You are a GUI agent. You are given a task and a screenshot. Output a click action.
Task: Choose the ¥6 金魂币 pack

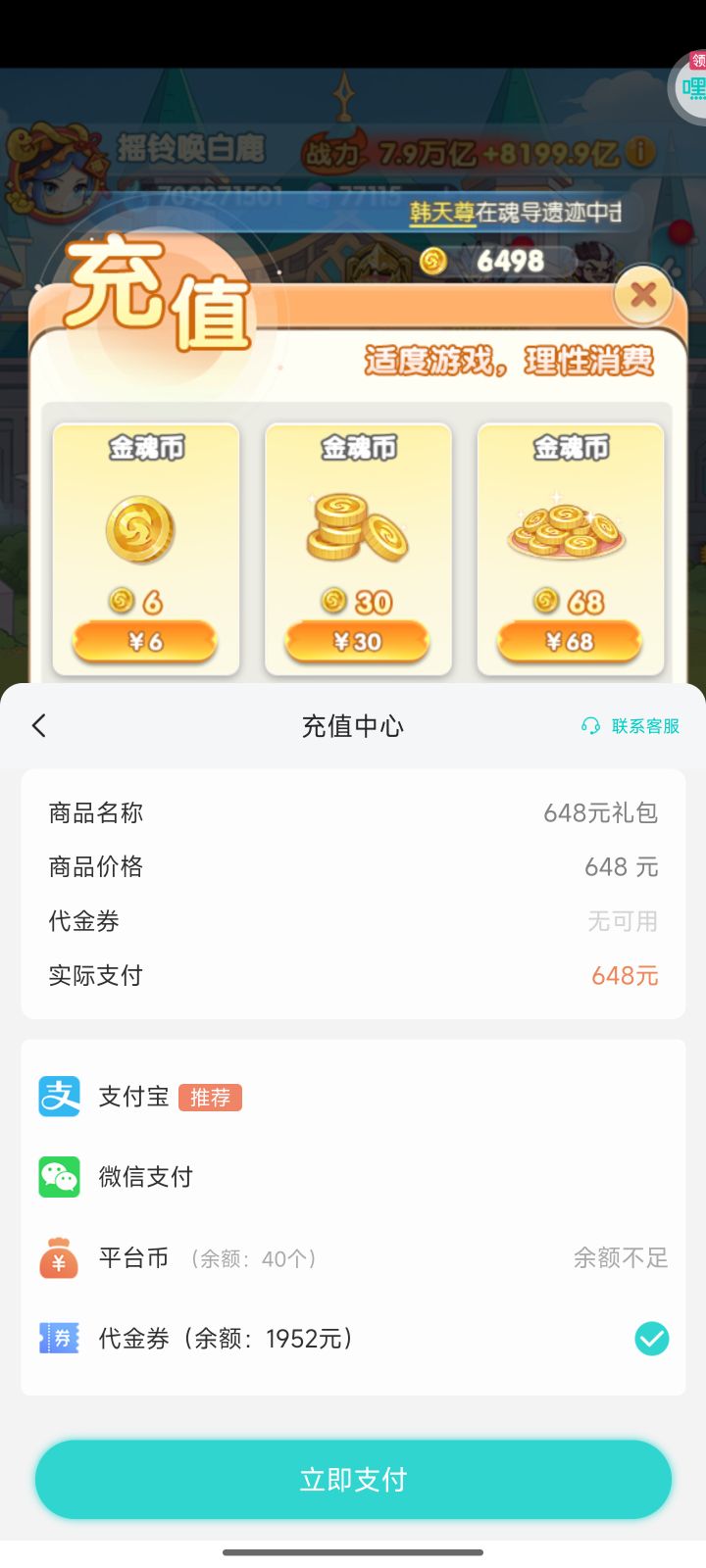click(x=145, y=643)
